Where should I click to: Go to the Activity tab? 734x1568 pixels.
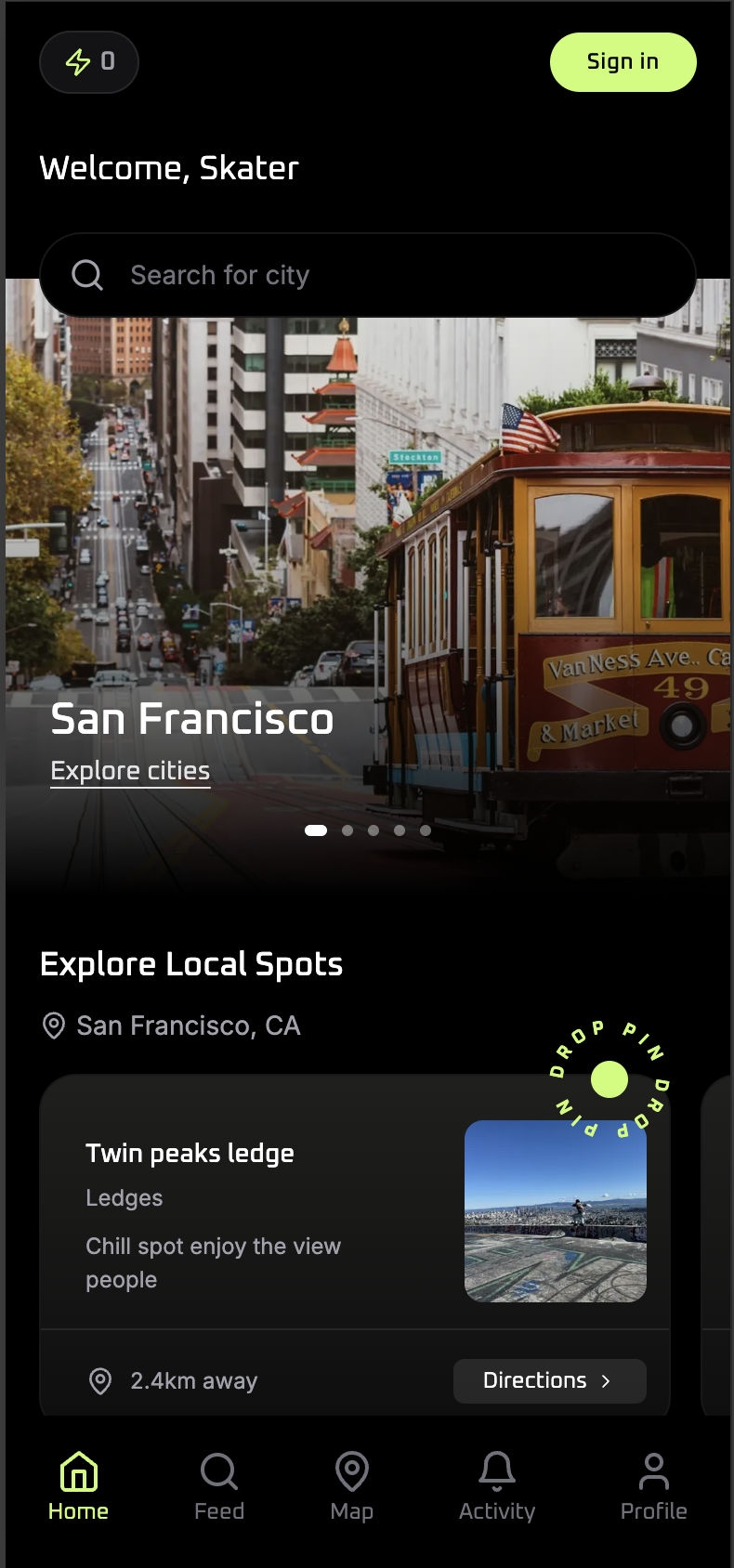(x=497, y=1486)
